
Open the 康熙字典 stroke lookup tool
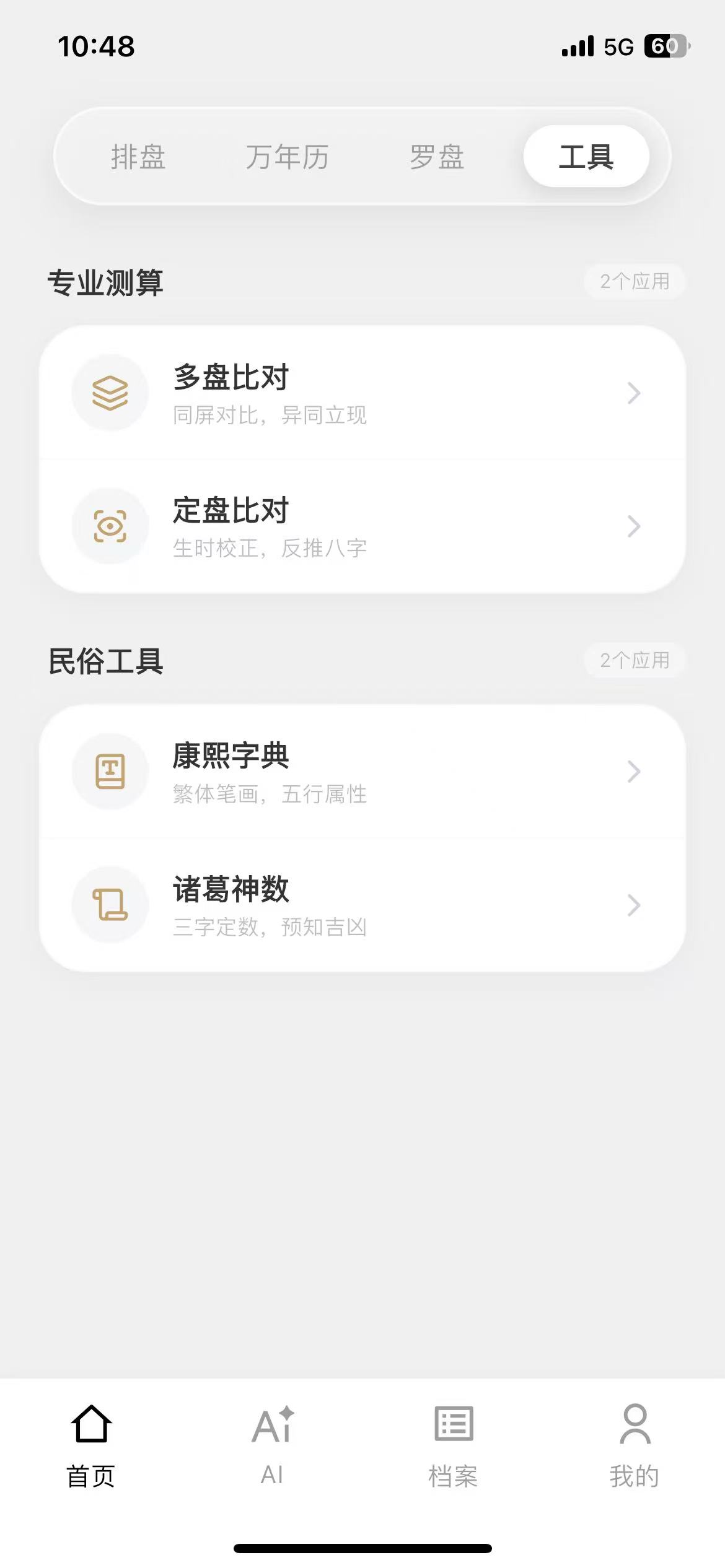click(x=362, y=772)
